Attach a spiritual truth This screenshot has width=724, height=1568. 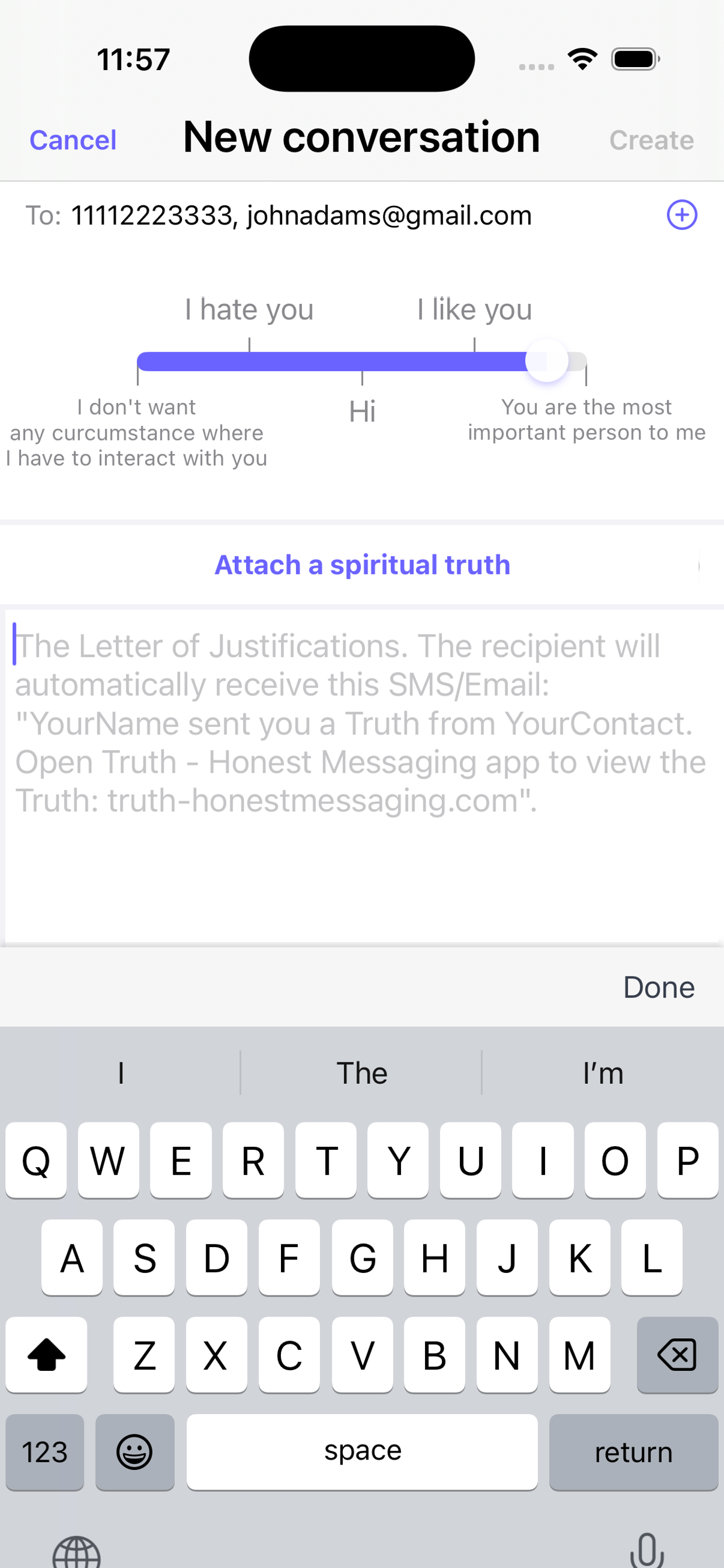coord(362,565)
